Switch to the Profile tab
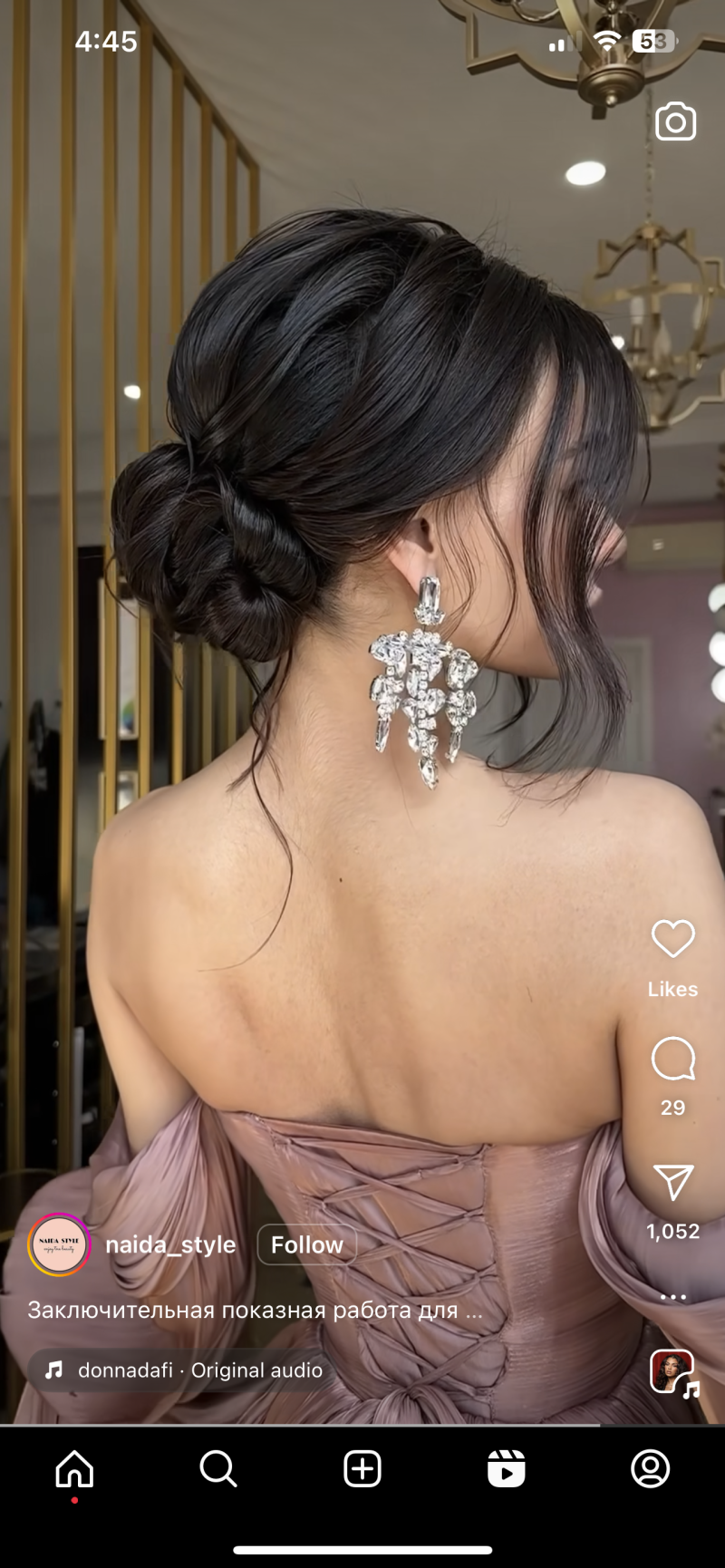The width and height of the screenshot is (725, 1568). tap(650, 1469)
